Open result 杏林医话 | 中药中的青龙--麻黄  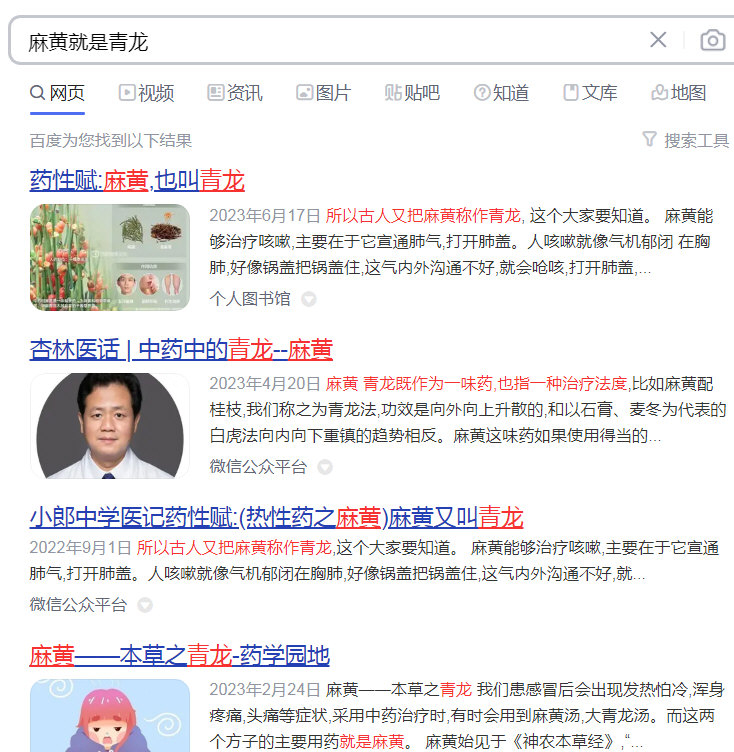[x=181, y=350]
